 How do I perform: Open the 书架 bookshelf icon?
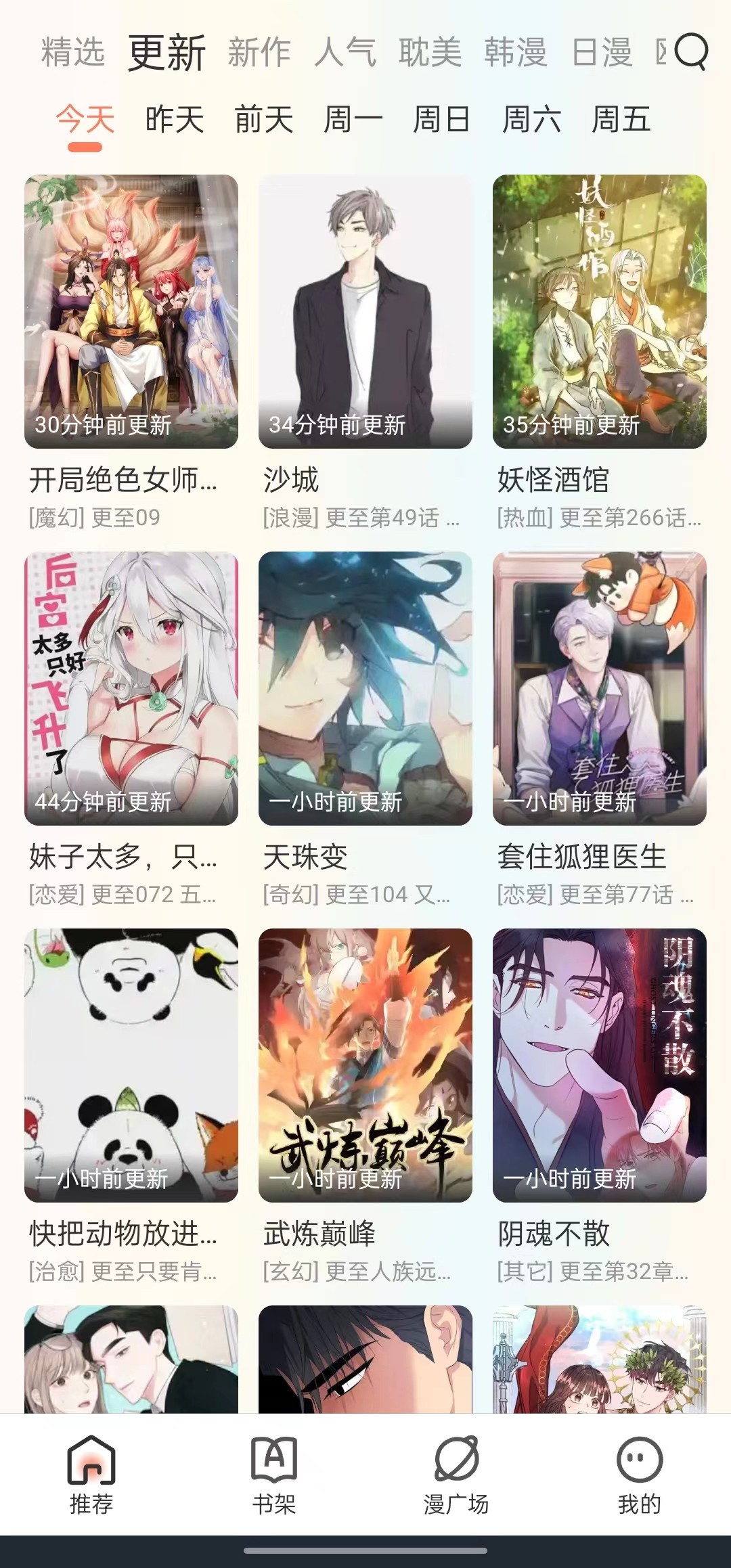point(276,1475)
